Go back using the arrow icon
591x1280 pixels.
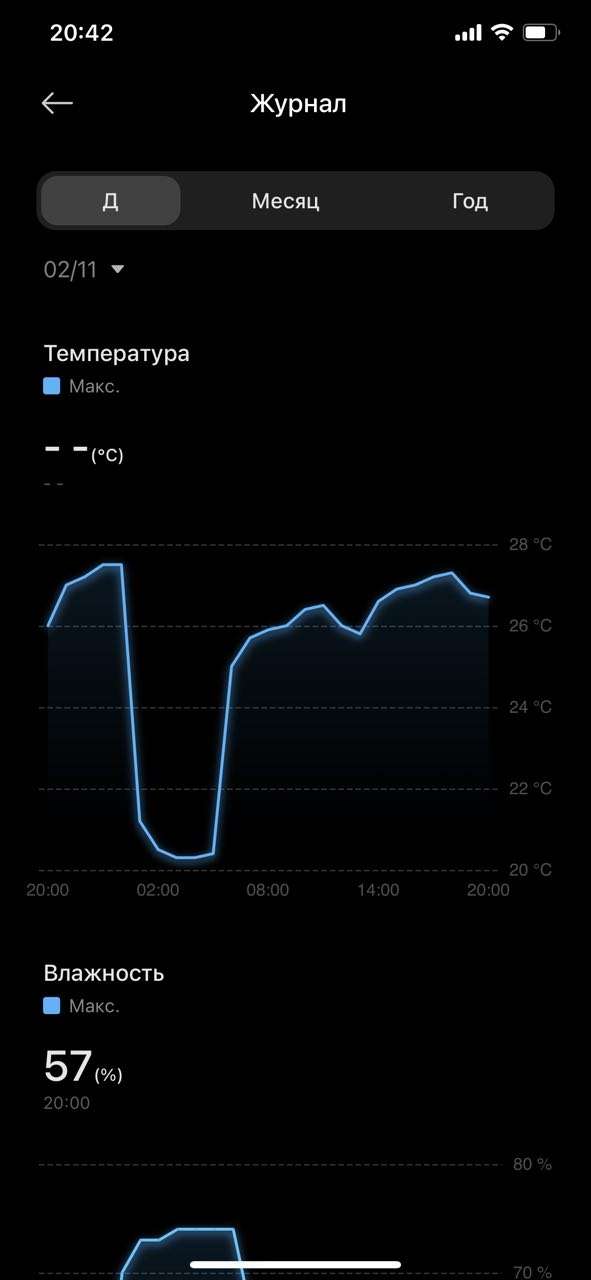pyautogui.click(x=57, y=103)
